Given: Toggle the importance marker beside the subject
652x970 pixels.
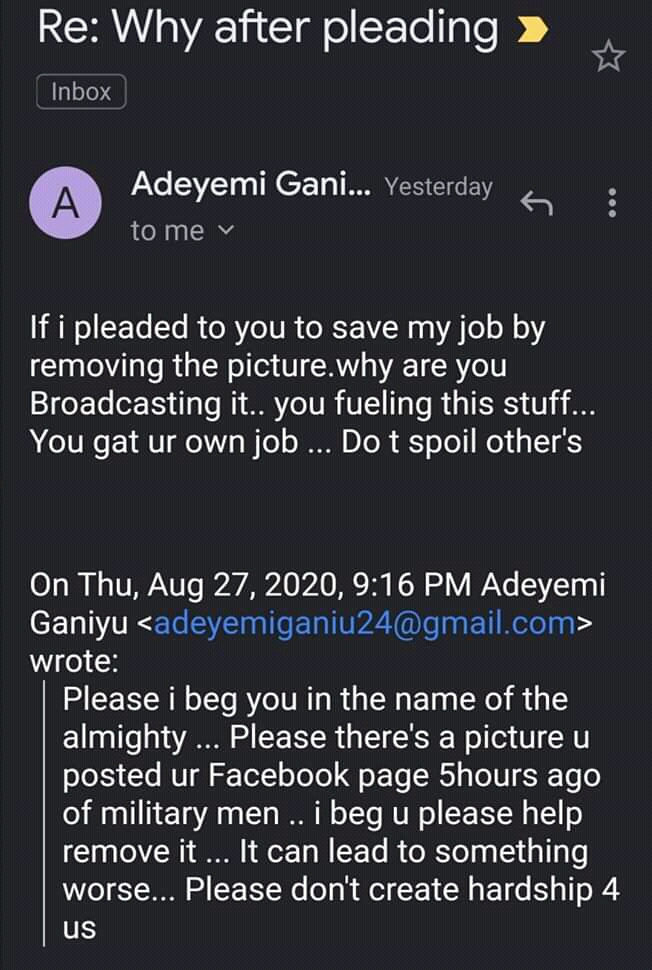Looking at the screenshot, I should pyautogui.click(x=529, y=32).
